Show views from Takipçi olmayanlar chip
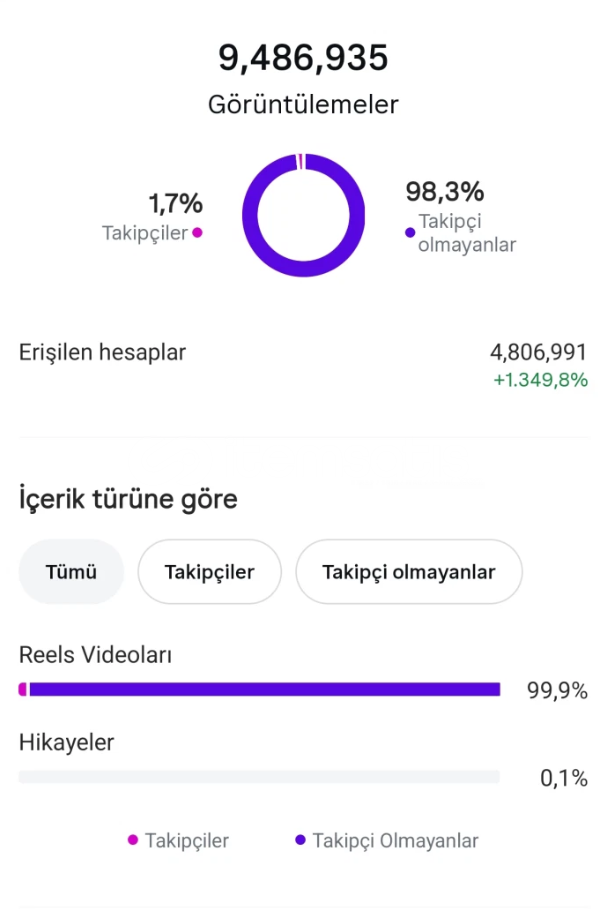Viewport: 611px width, 921px height. point(408,572)
